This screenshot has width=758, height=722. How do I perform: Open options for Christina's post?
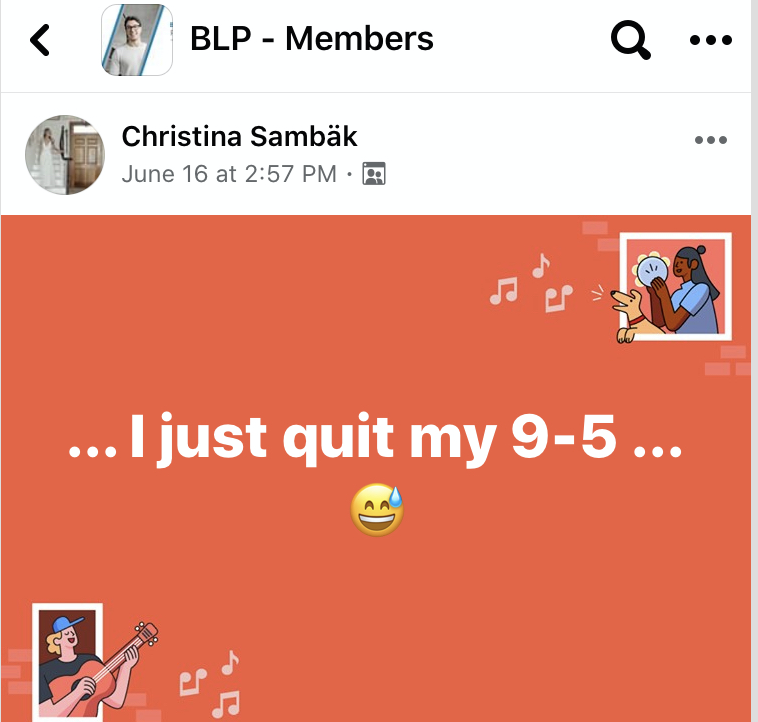tap(710, 140)
